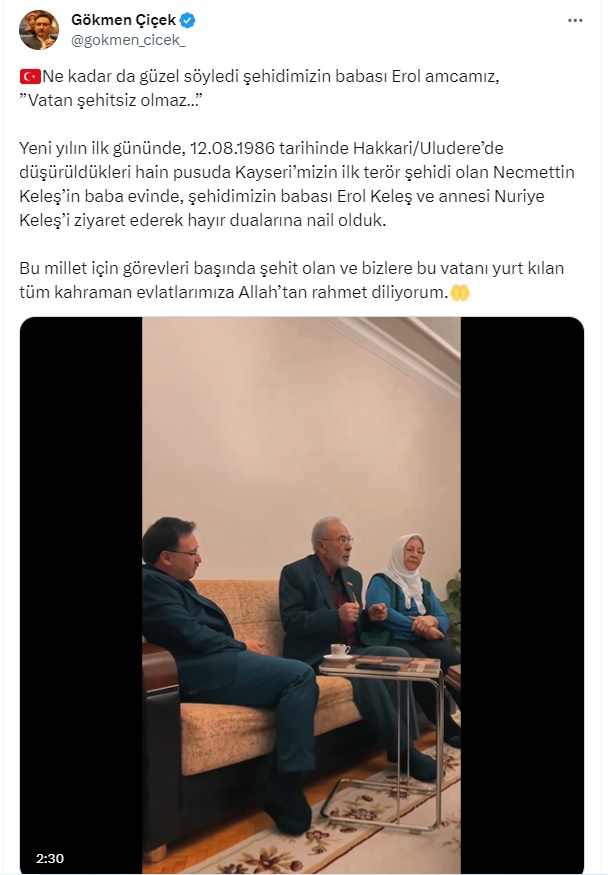Open the tweet's three-dot overflow menu
The height and width of the screenshot is (875, 608).
(574, 20)
